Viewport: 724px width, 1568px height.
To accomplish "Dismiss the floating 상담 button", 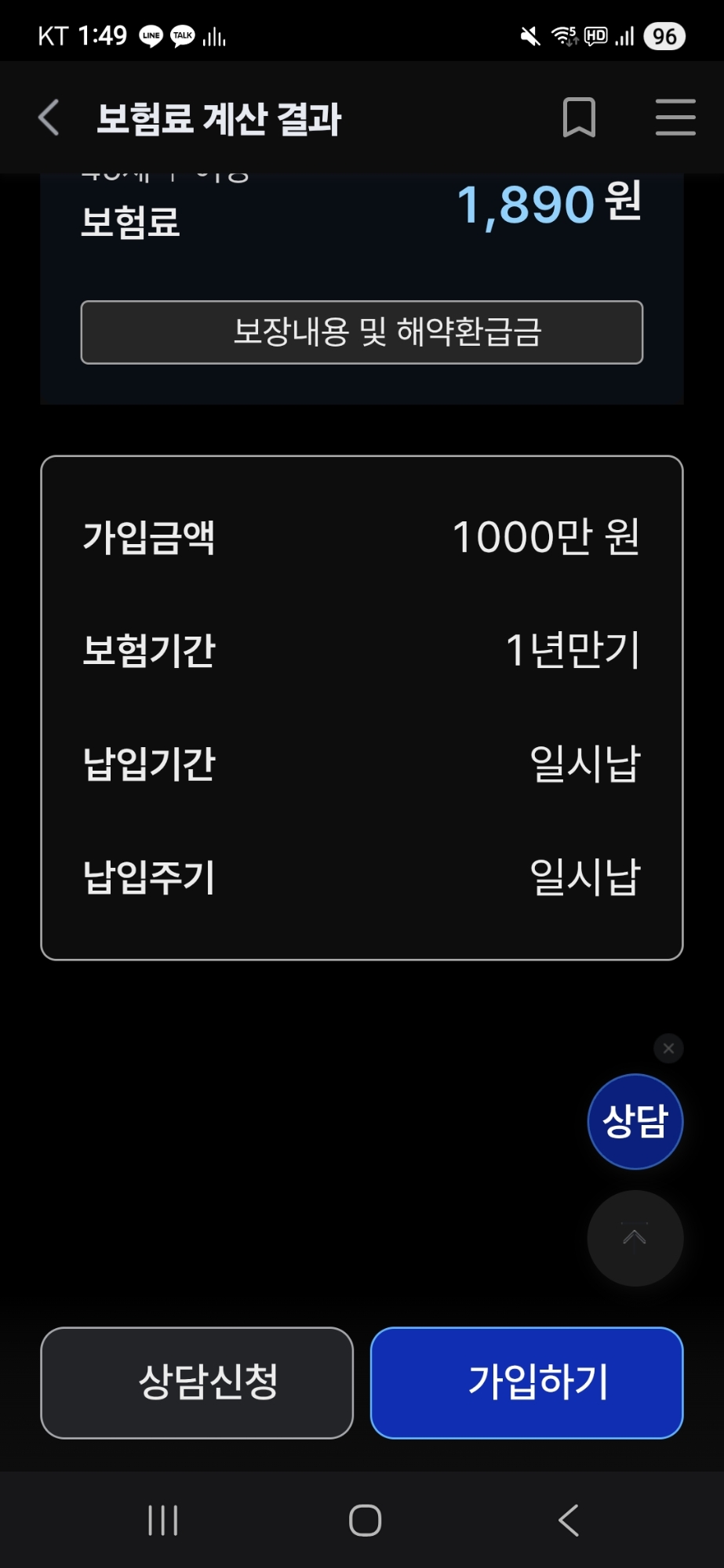I will coord(668,1048).
